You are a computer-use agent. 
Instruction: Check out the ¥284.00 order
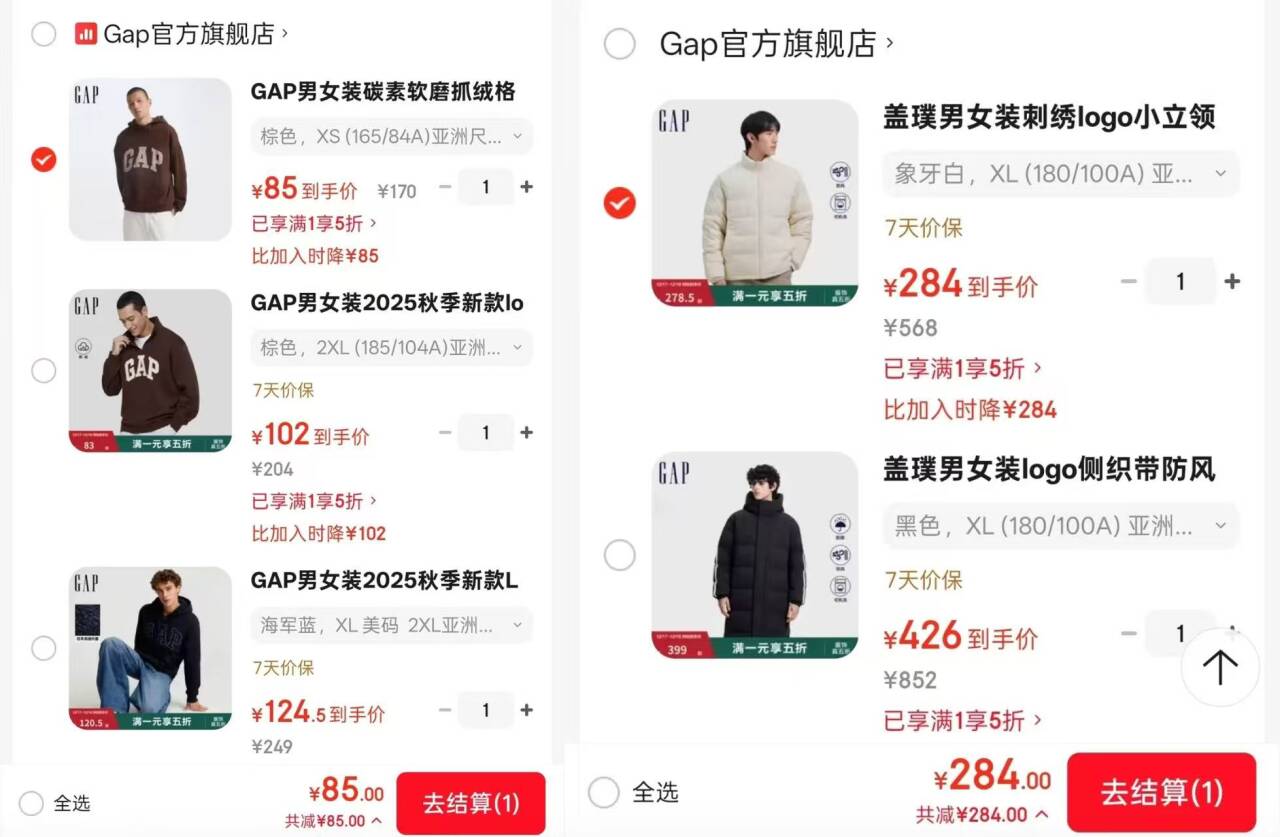(x=1161, y=793)
